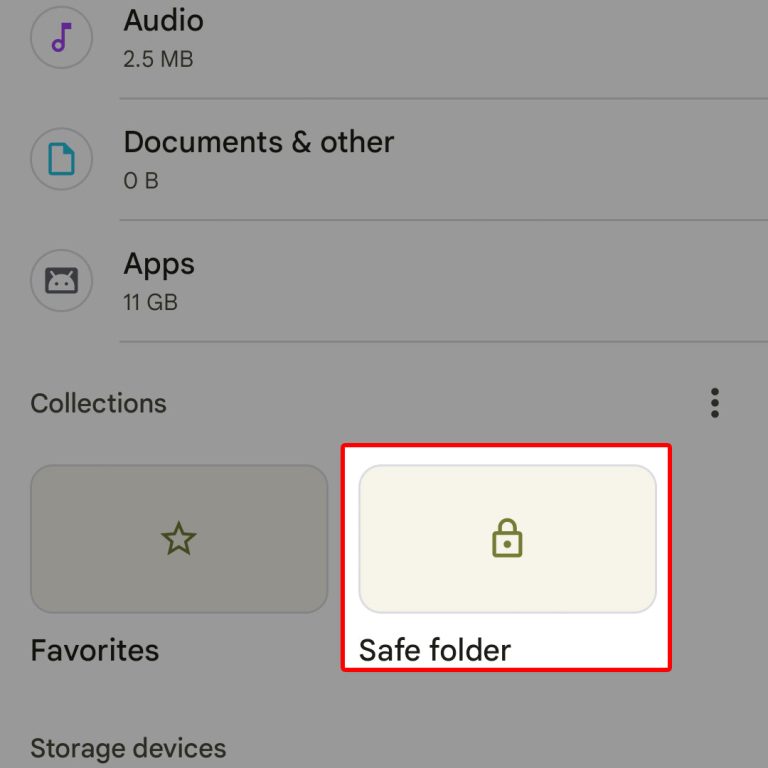Screen dimensions: 768x768
Task: Open the Audio category
Action: (x=300, y=38)
